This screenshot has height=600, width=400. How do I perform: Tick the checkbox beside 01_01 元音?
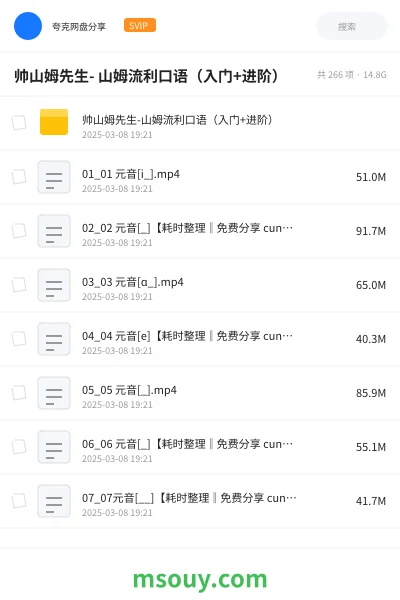pos(19,177)
